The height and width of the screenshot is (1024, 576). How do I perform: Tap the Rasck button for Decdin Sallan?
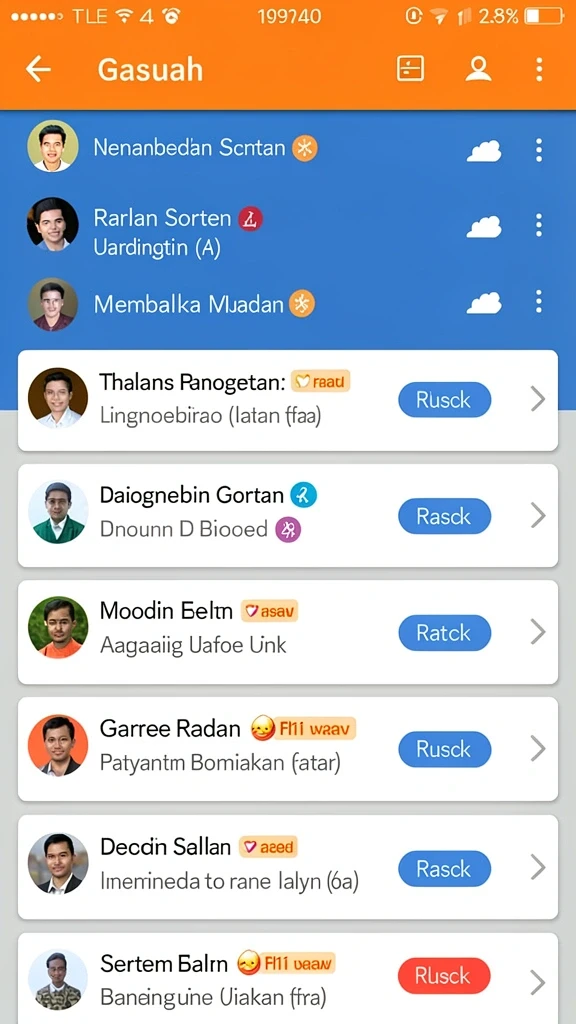(445, 869)
